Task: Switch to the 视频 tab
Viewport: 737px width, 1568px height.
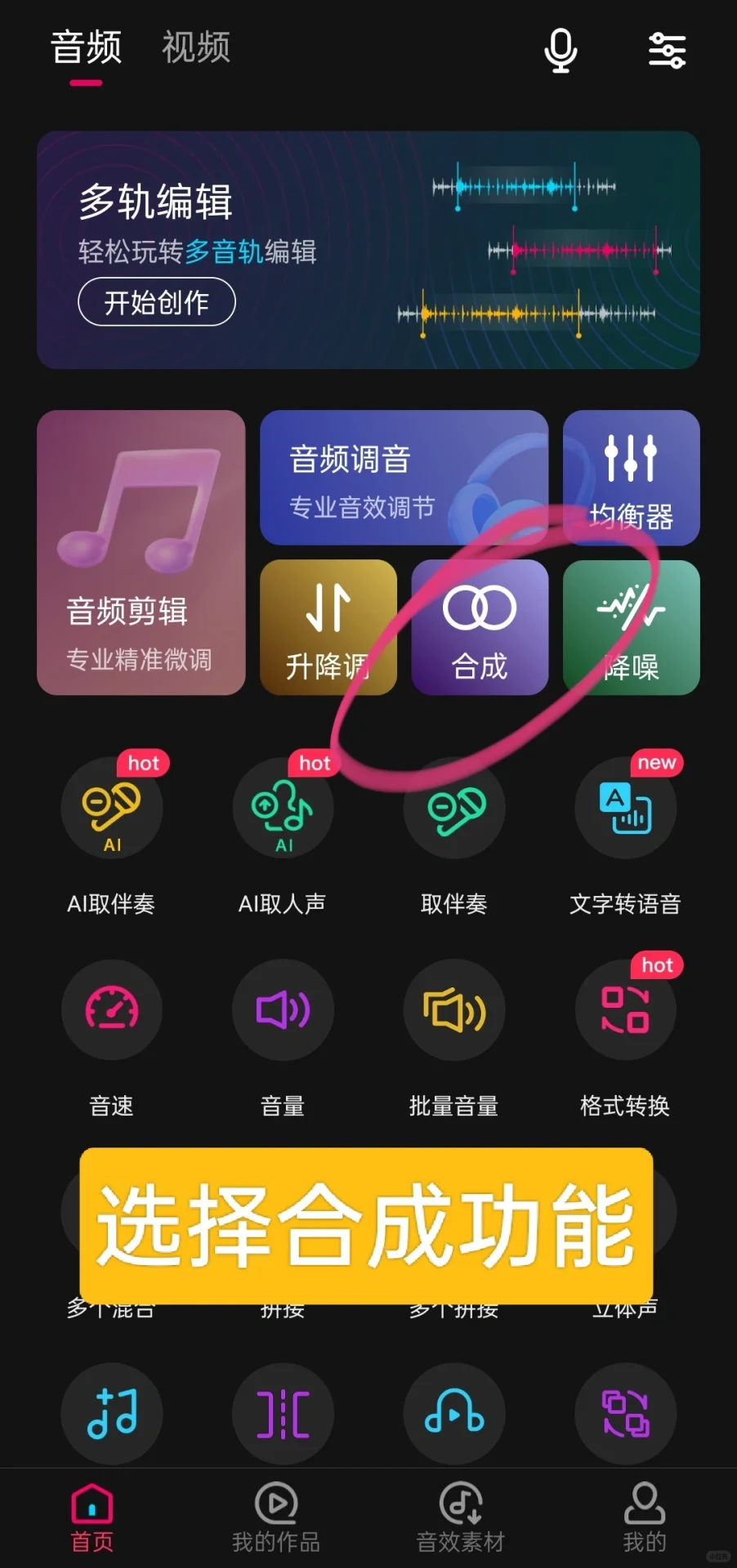Action: coord(196,47)
